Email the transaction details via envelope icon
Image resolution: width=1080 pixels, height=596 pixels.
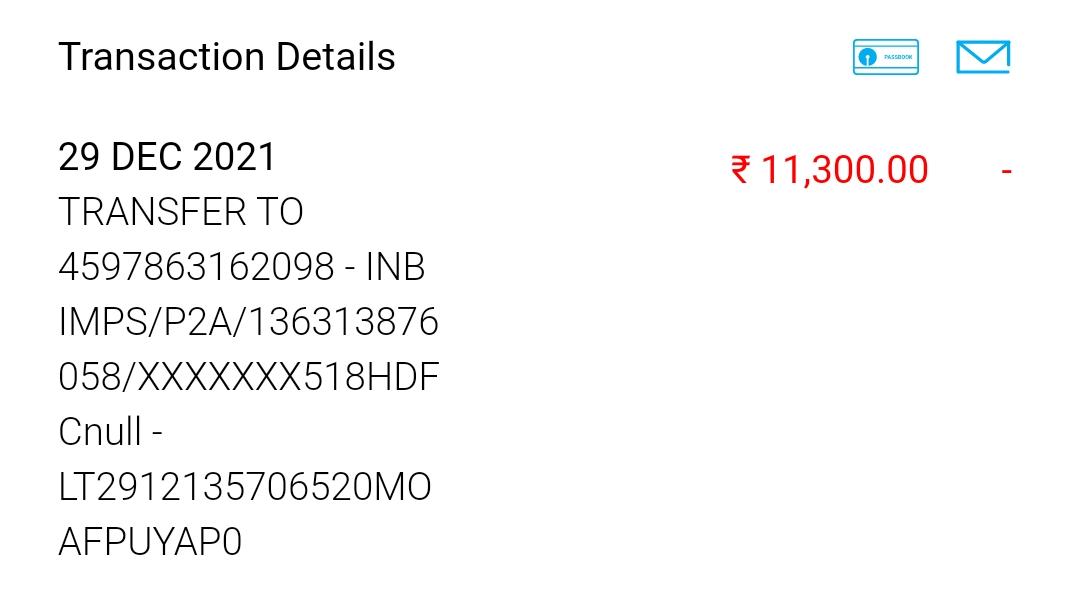[982, 57]
